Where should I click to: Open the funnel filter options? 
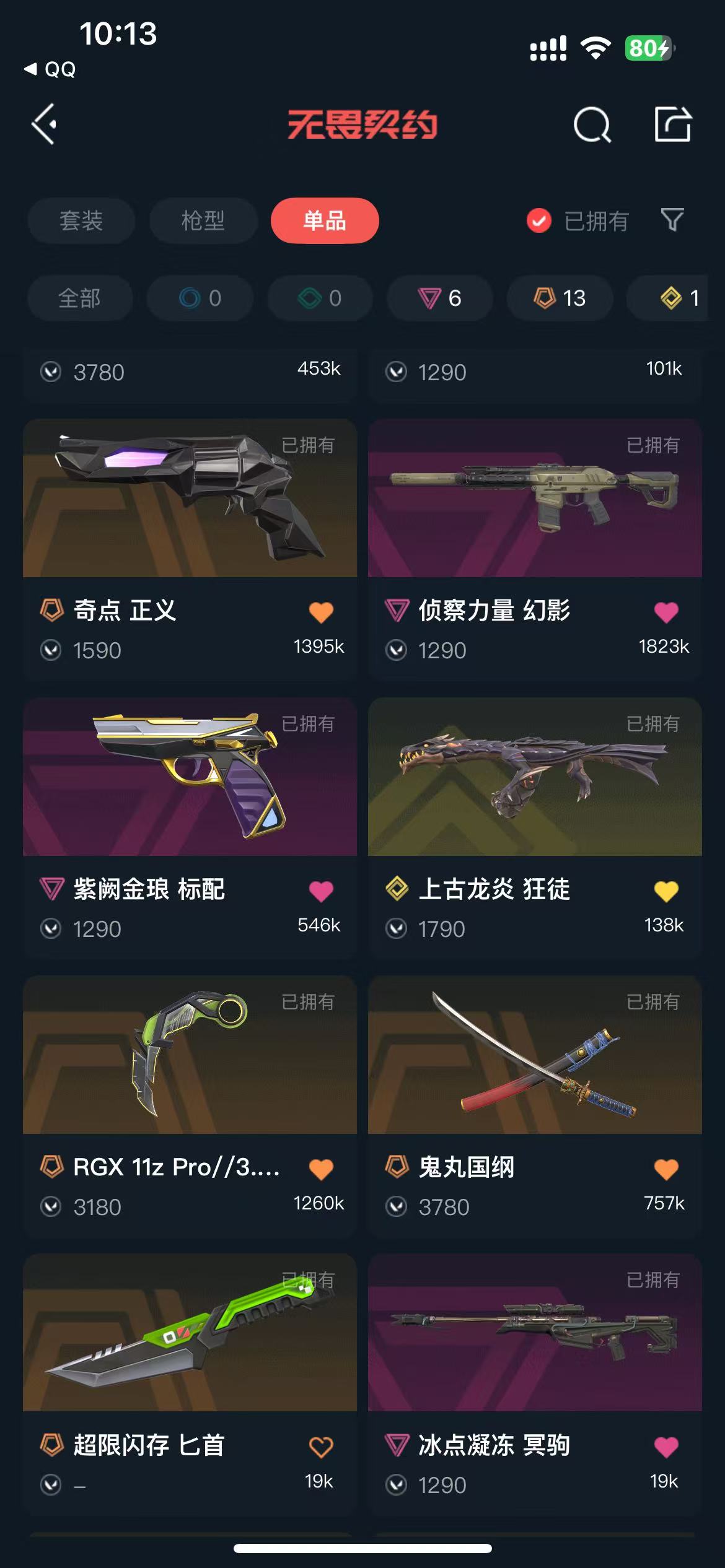point(672,220)
